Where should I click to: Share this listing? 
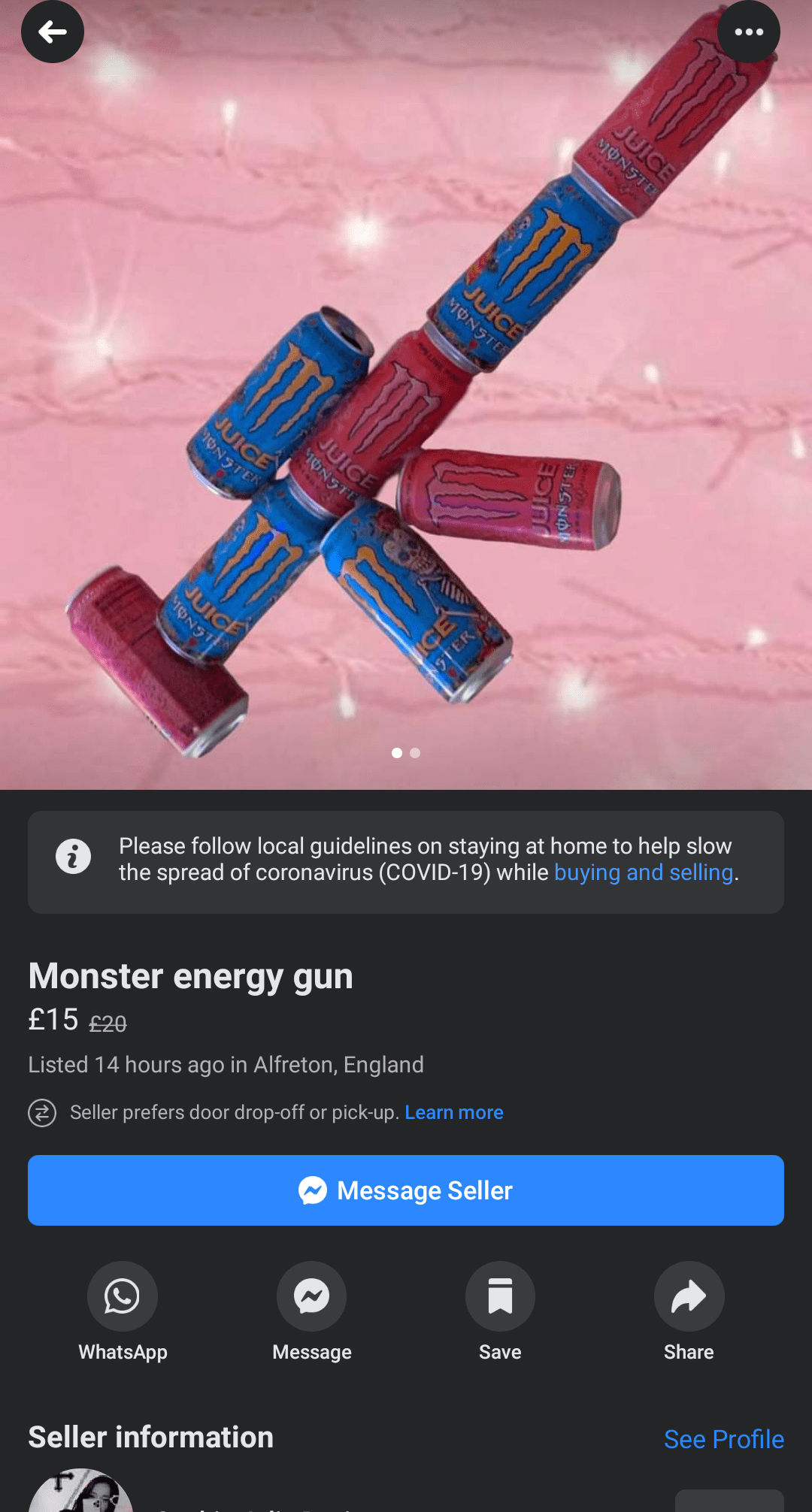coord(689,1296)
